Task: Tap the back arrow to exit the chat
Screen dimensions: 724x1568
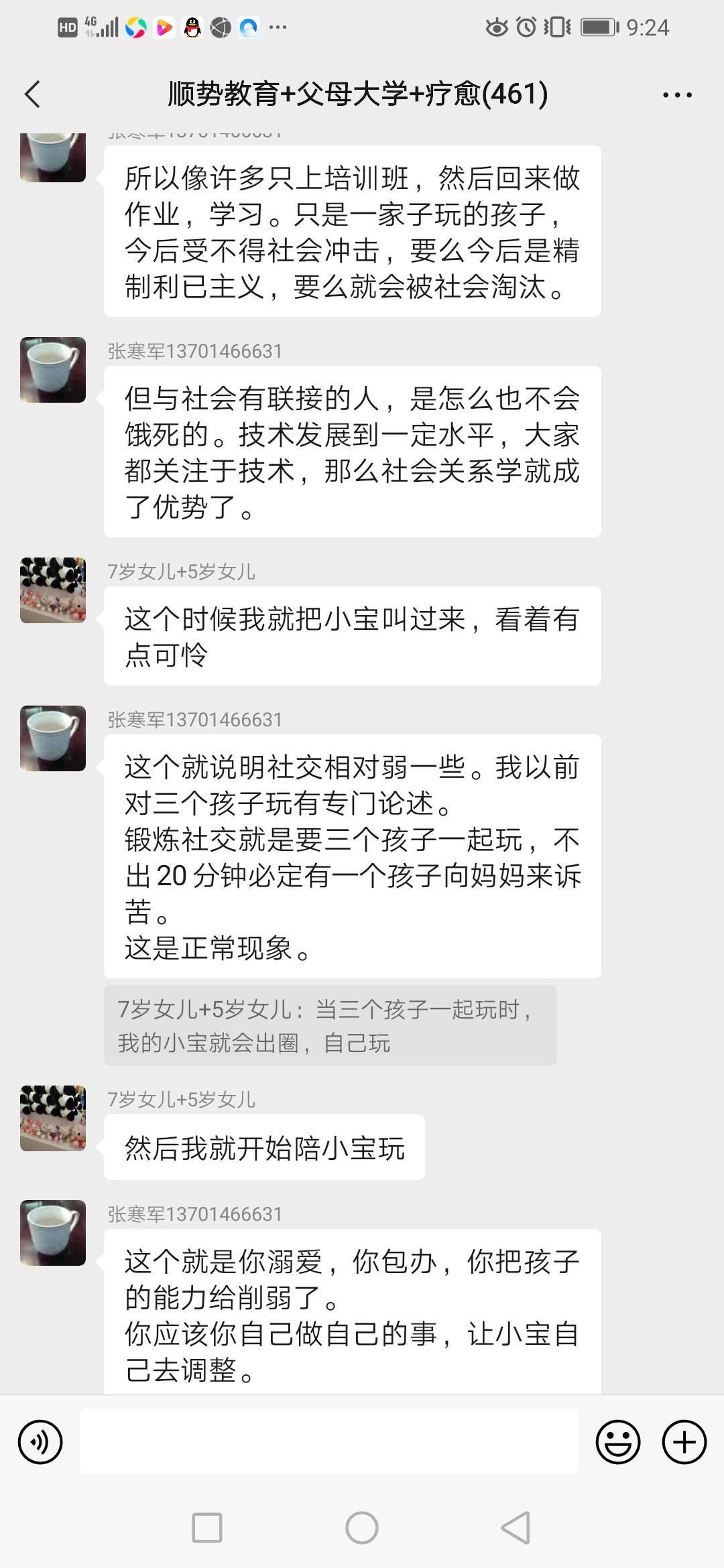Action: [33, 94]
